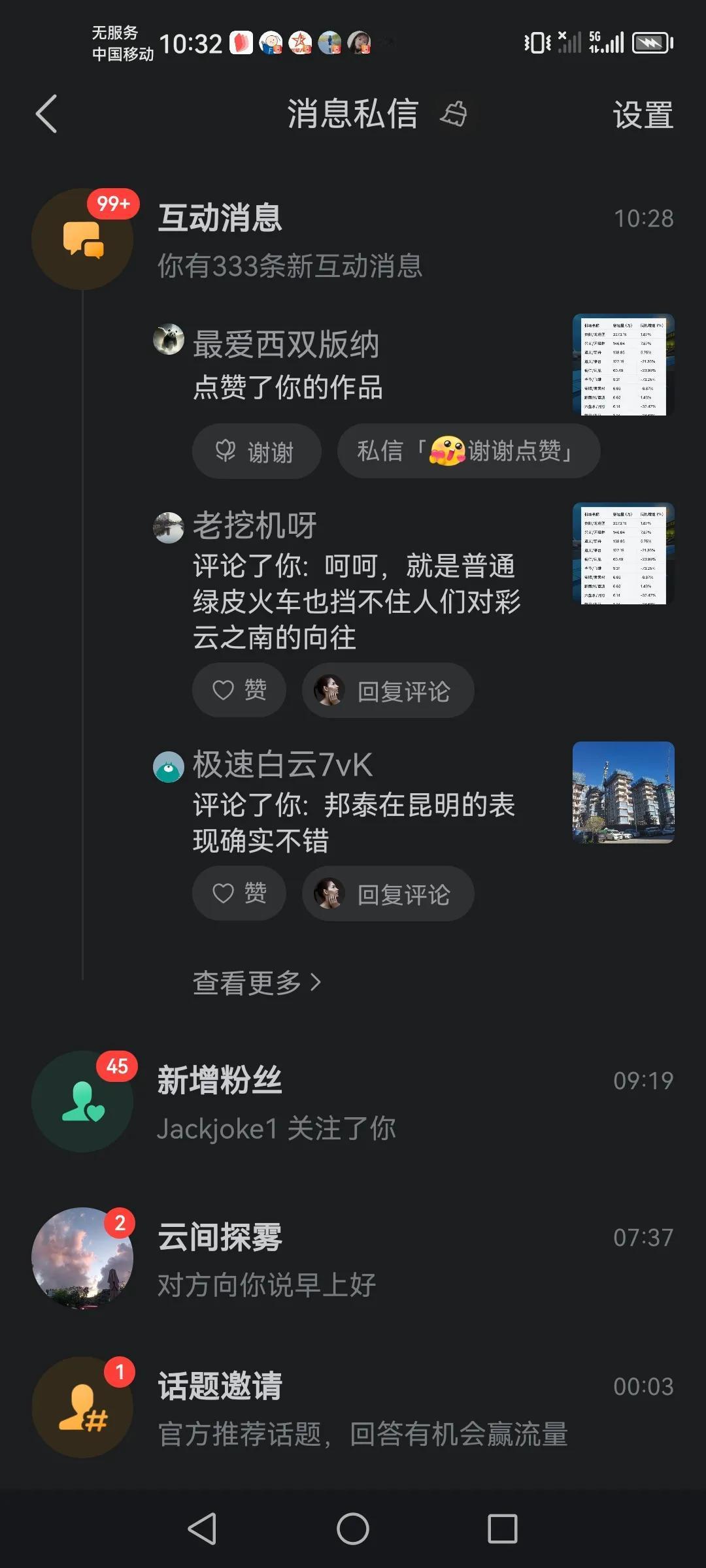Viewport: 706px width, 1568px height.
Task: Tap the back arrow at top left
Action: coord(46,112)
